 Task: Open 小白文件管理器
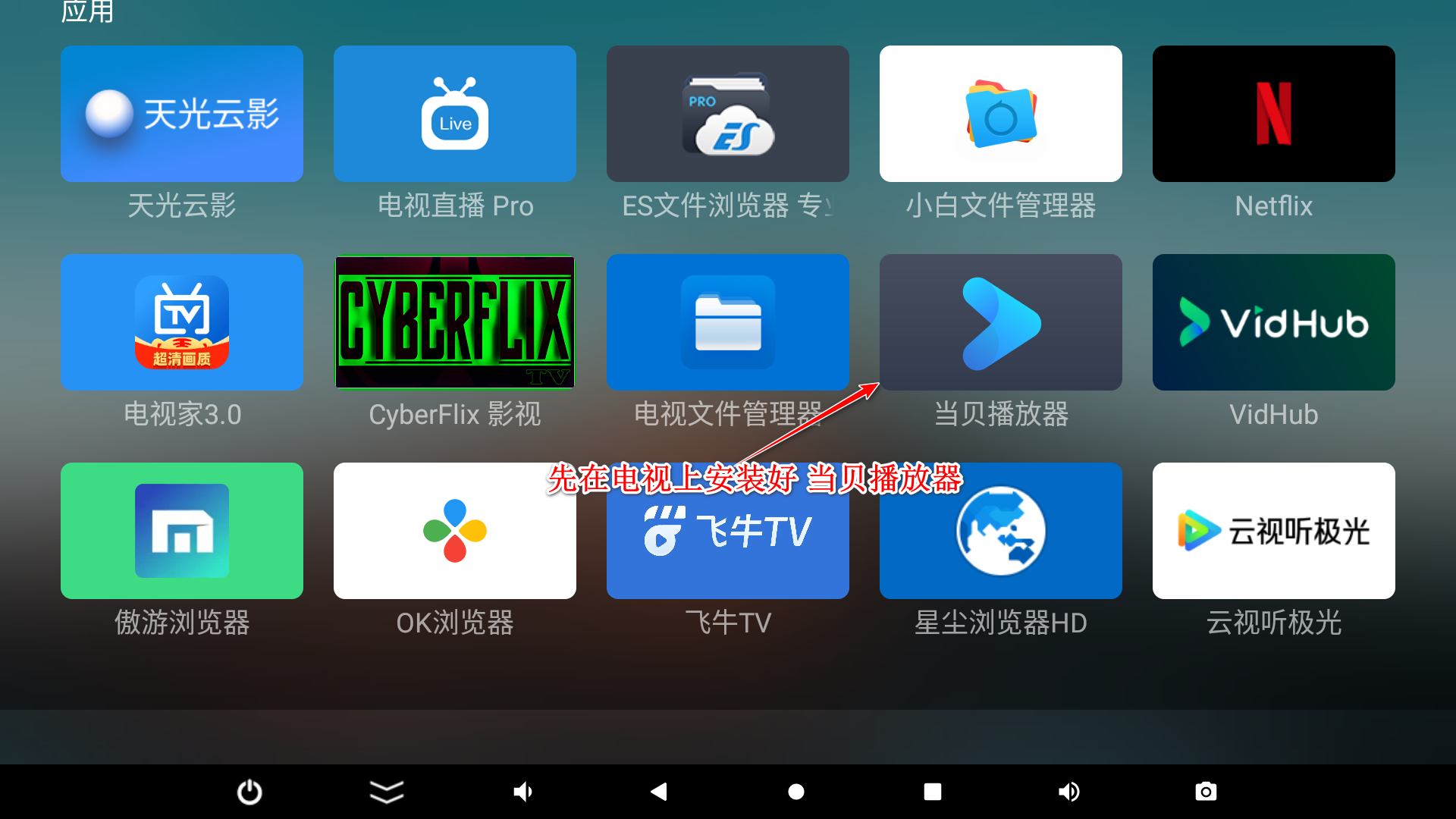click(1001, 114)
